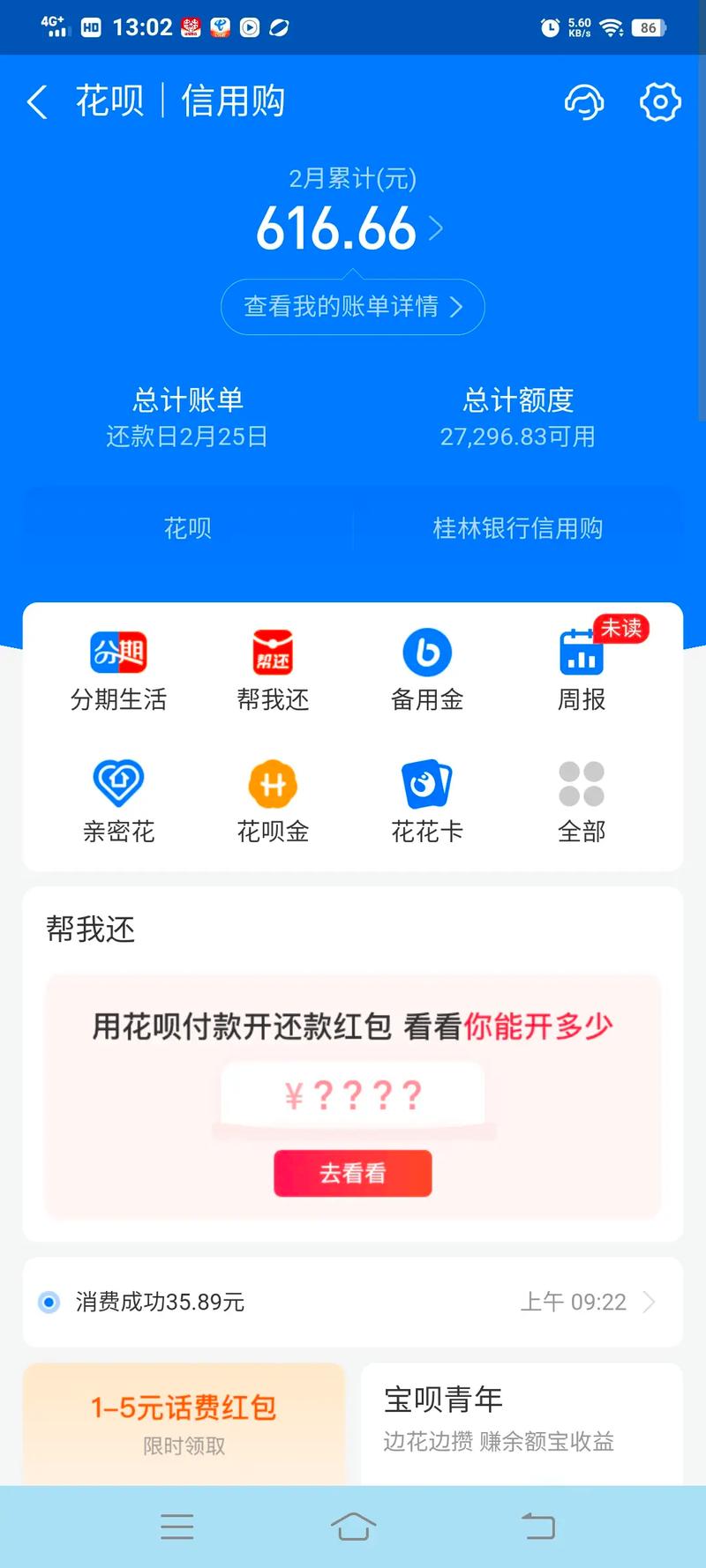
Task: Open 分期生活
Action: coord(119,670)
